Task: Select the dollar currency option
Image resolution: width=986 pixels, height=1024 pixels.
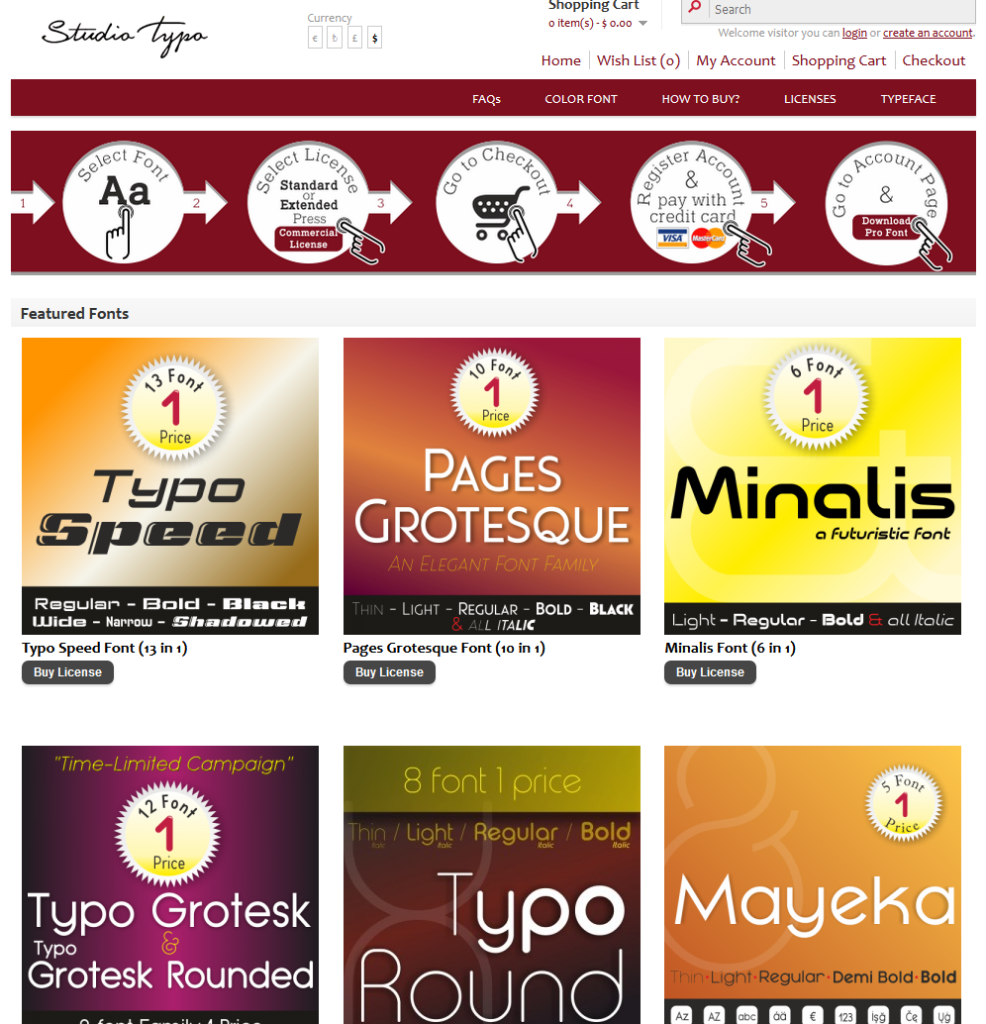Action: pos(374,39)
